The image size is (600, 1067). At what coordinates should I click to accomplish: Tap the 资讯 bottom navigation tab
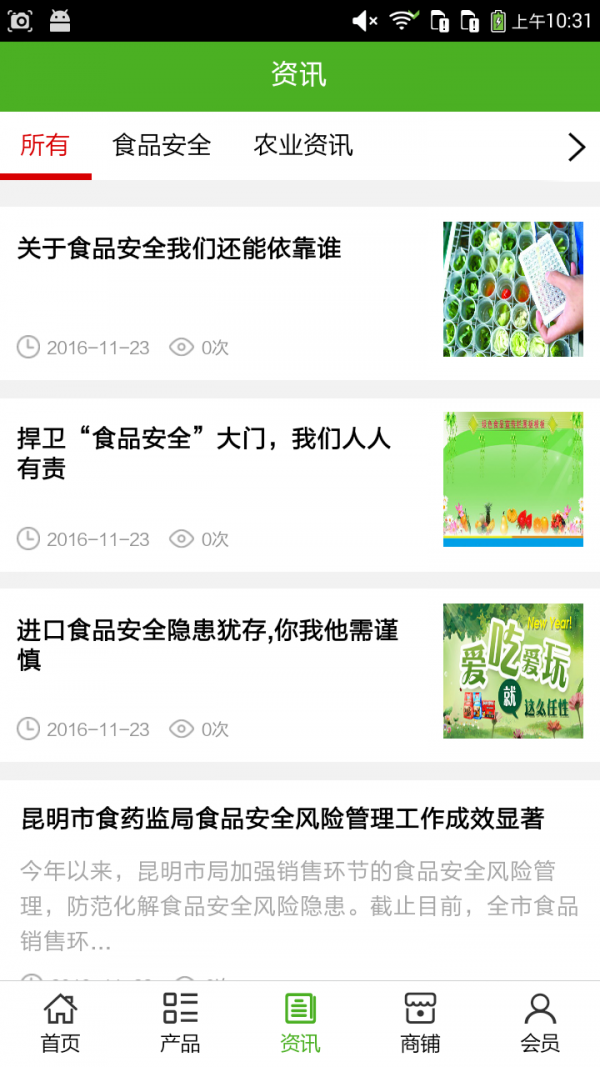300,1023
